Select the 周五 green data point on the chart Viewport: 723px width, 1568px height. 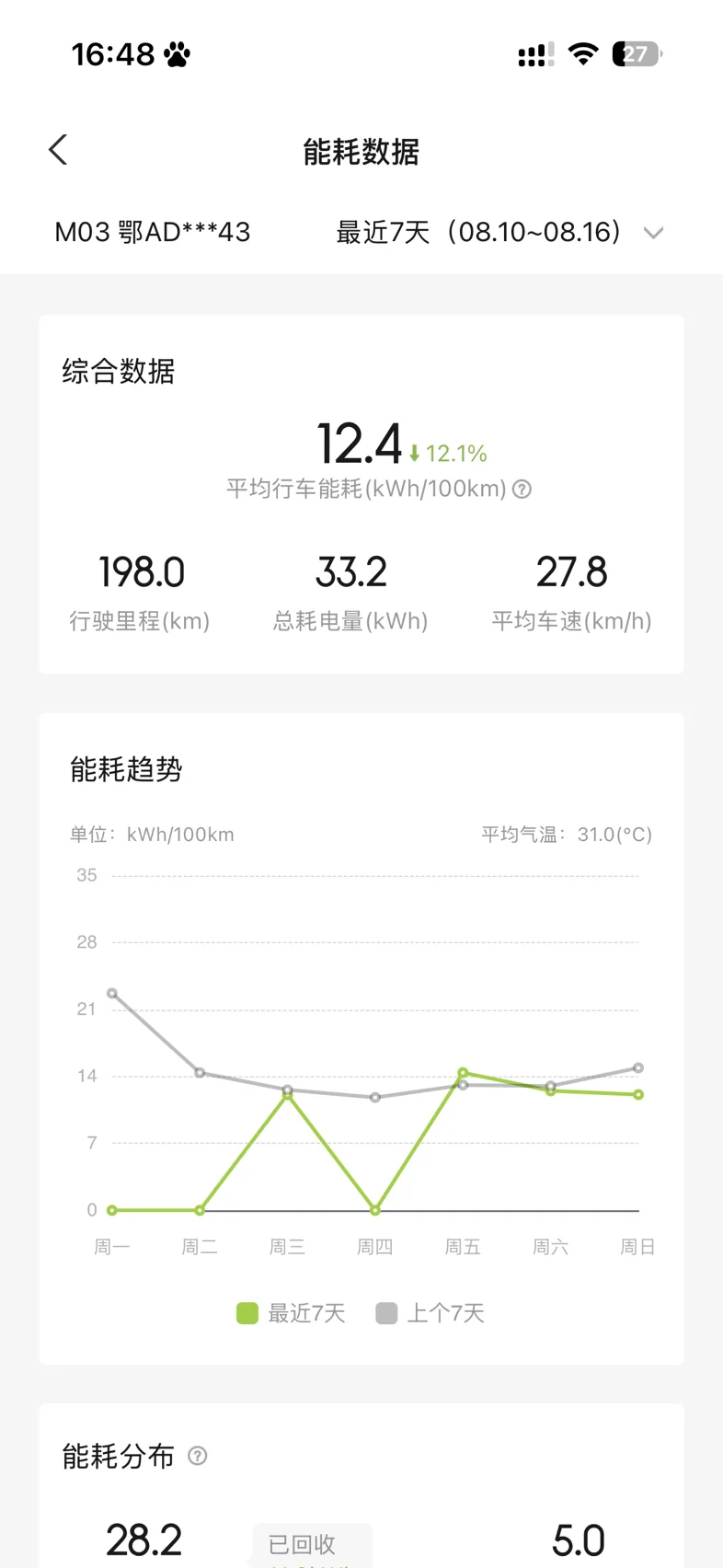(463, 1073)
